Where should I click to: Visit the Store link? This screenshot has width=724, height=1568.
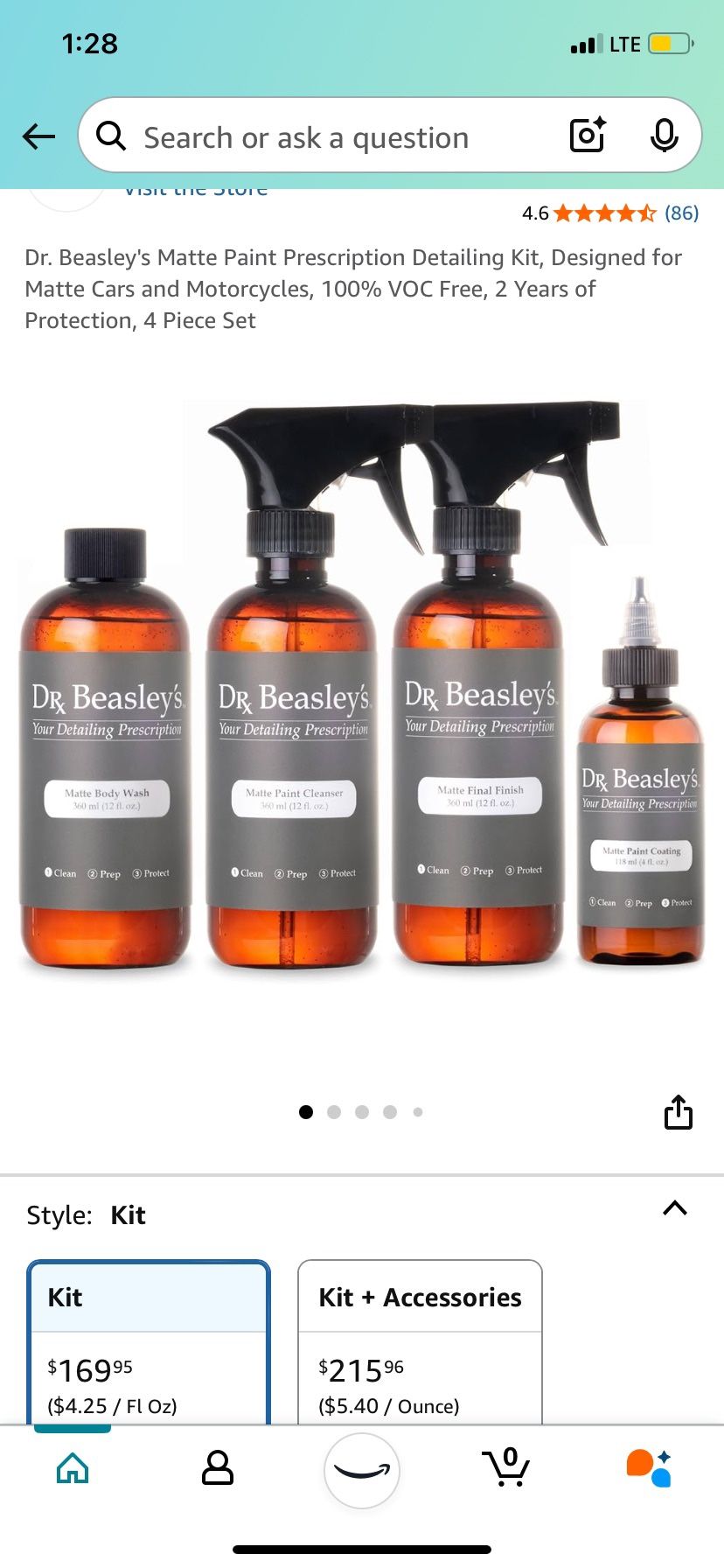(x=196, y=192)
